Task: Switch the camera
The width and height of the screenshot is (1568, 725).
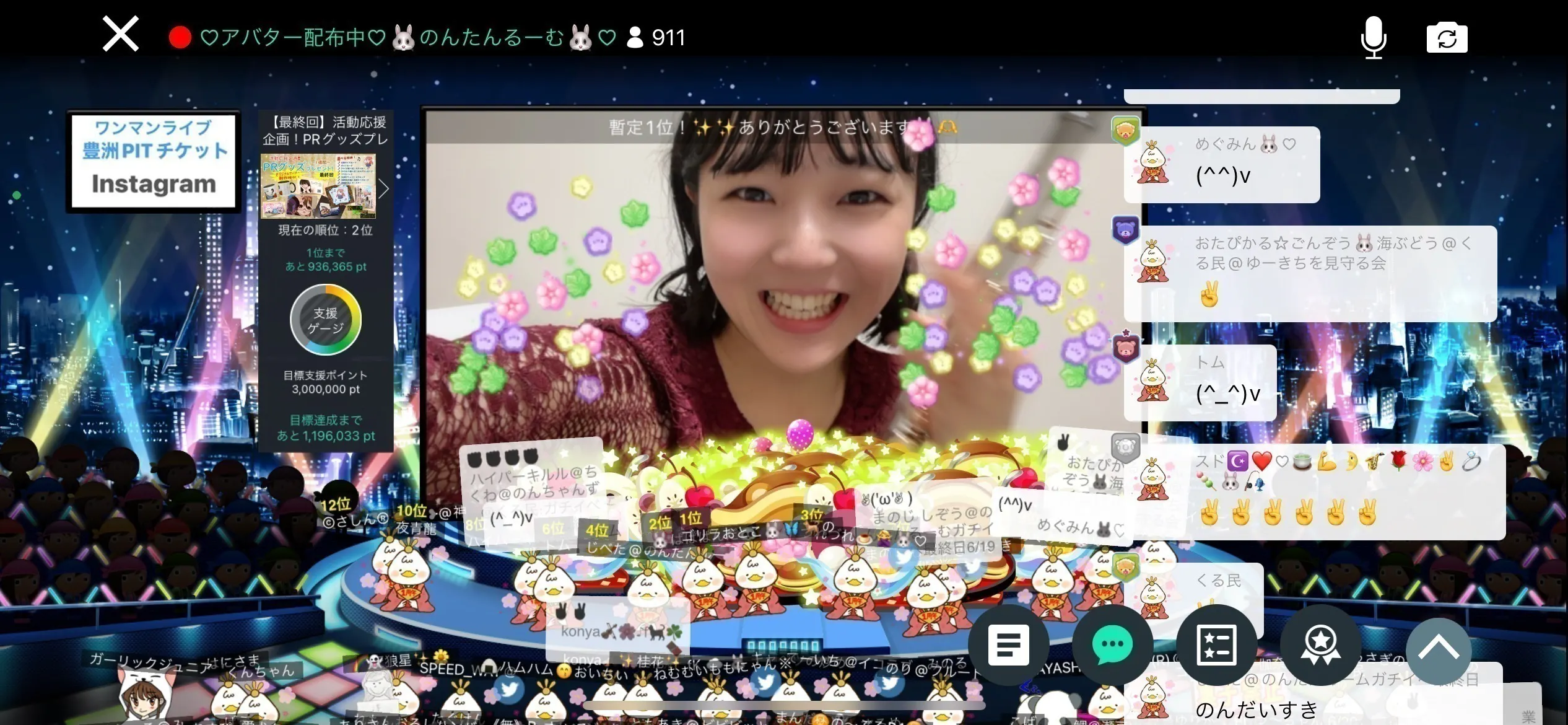Action: click(1447, 38)
